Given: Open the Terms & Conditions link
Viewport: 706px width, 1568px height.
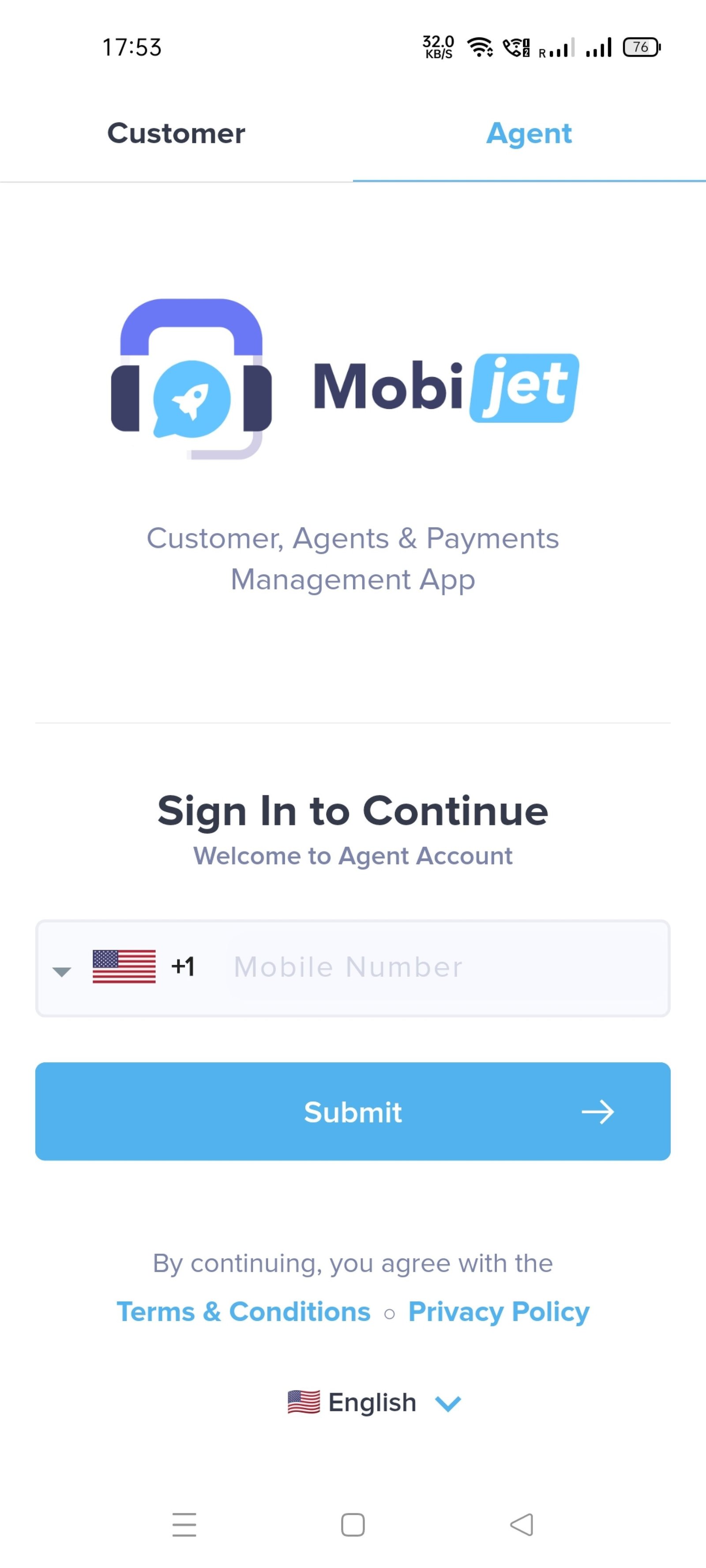Looking at the screenshot, I should coord(243,1312).
